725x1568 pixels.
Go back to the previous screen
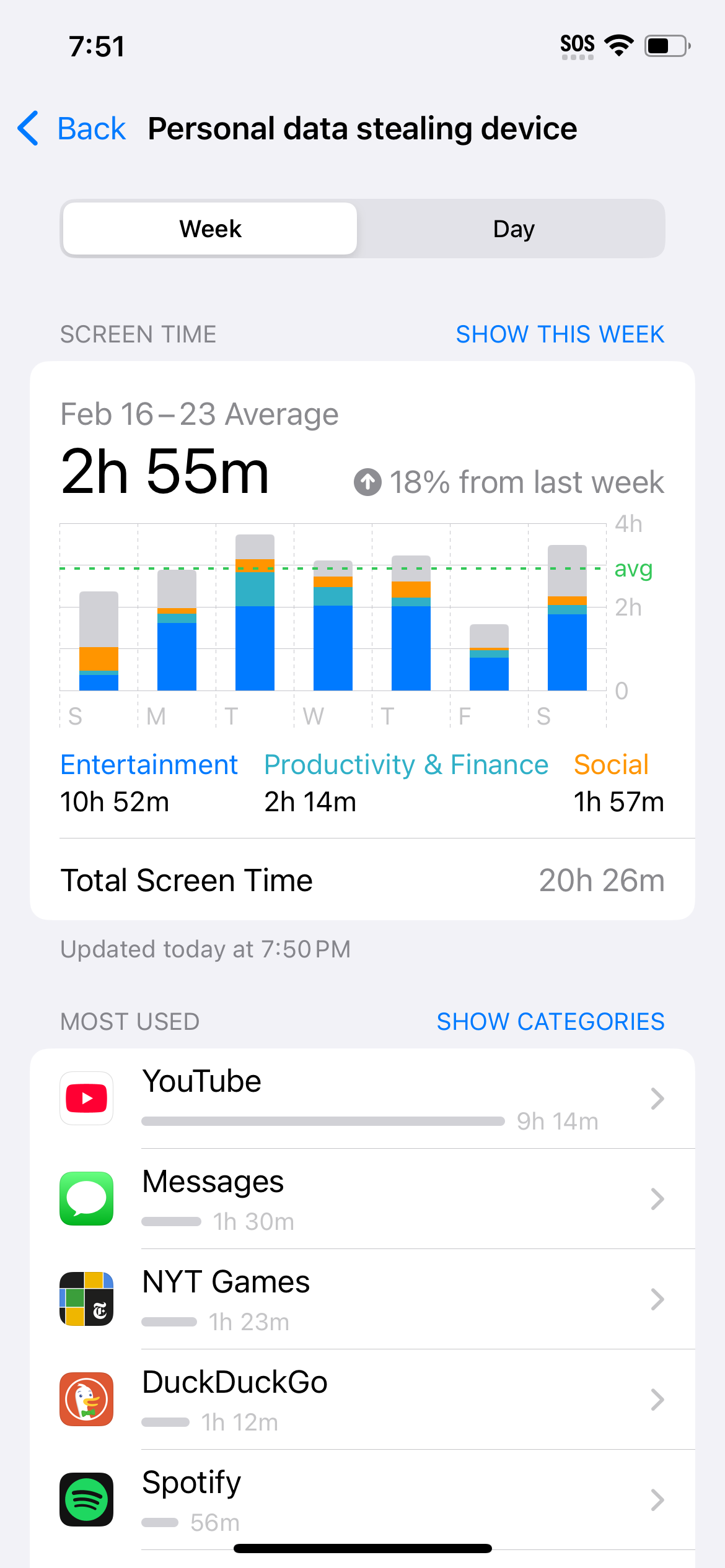click(72, 129)
